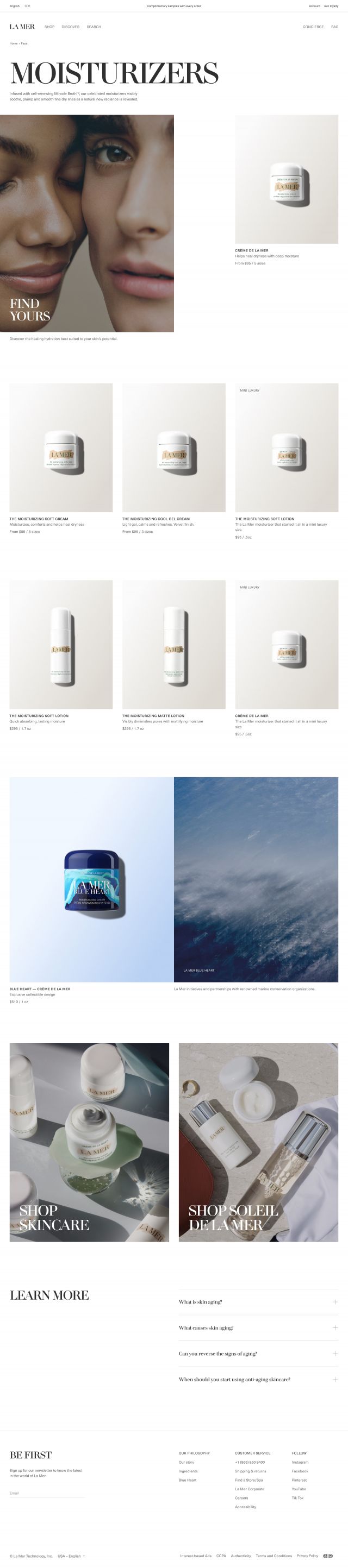Go to Account
Image resolution: width=348 pixels, height=1568 pixels.
click(314, 5)
